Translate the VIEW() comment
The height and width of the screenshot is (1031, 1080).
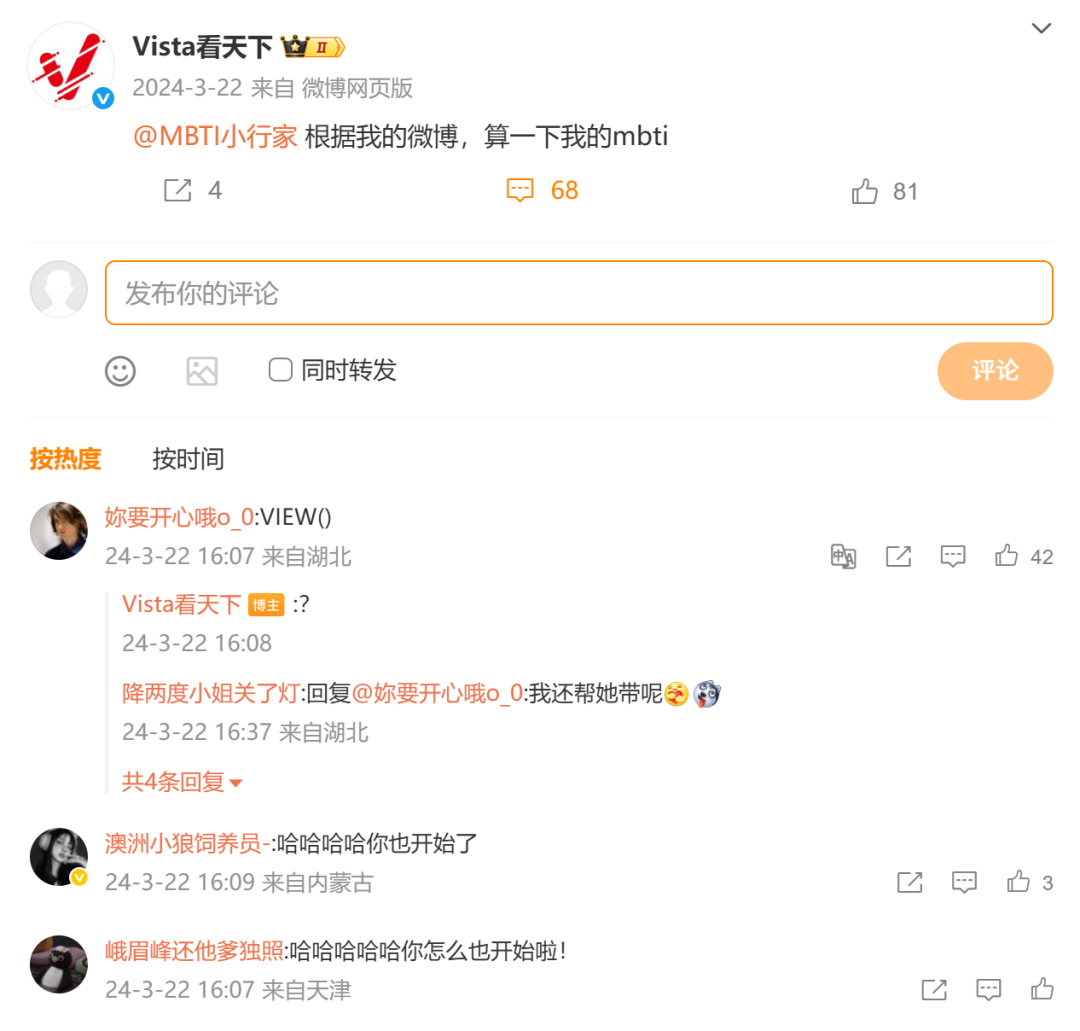pyautogui.click(x=843, y=557)
